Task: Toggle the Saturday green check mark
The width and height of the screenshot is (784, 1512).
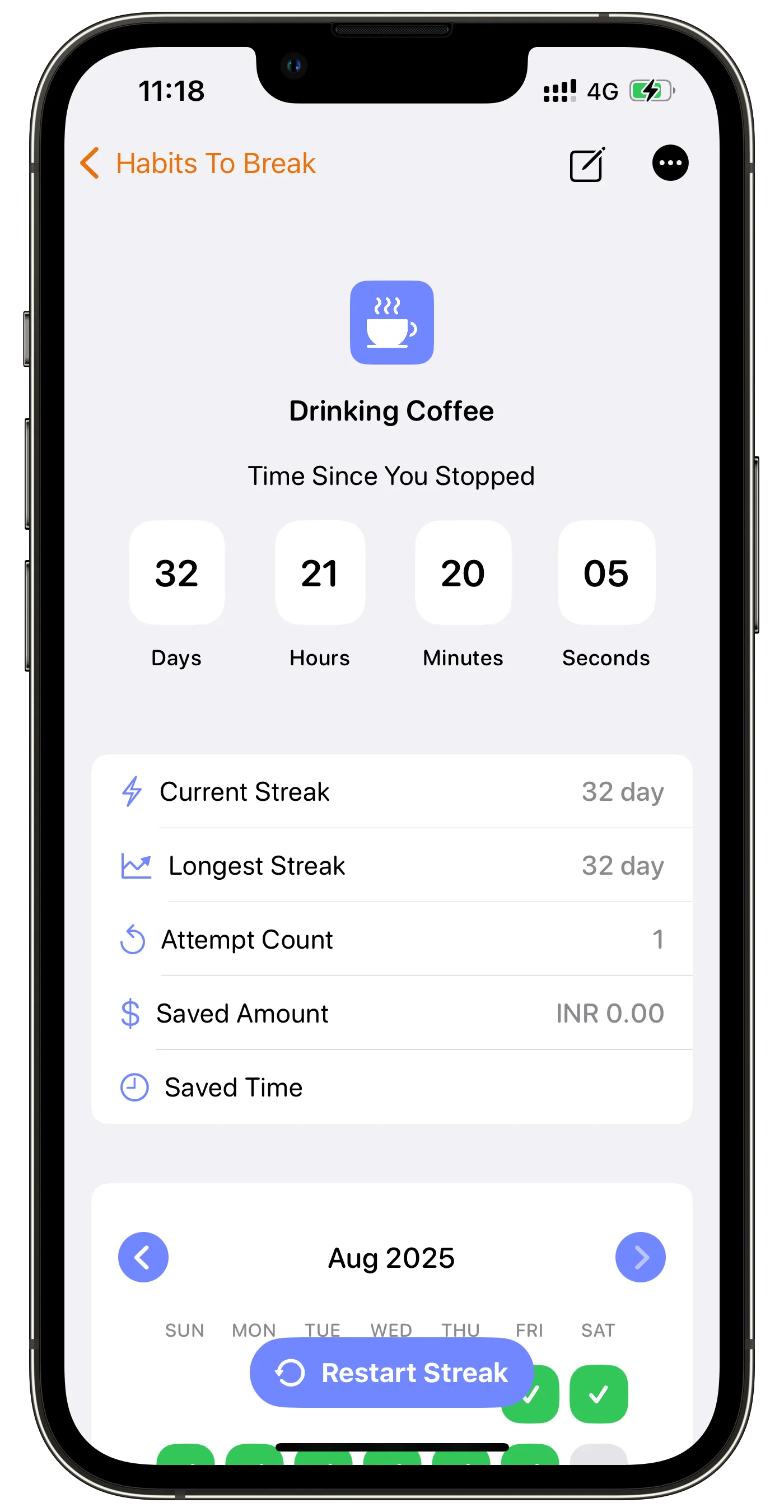Action: pos(598,1393)
